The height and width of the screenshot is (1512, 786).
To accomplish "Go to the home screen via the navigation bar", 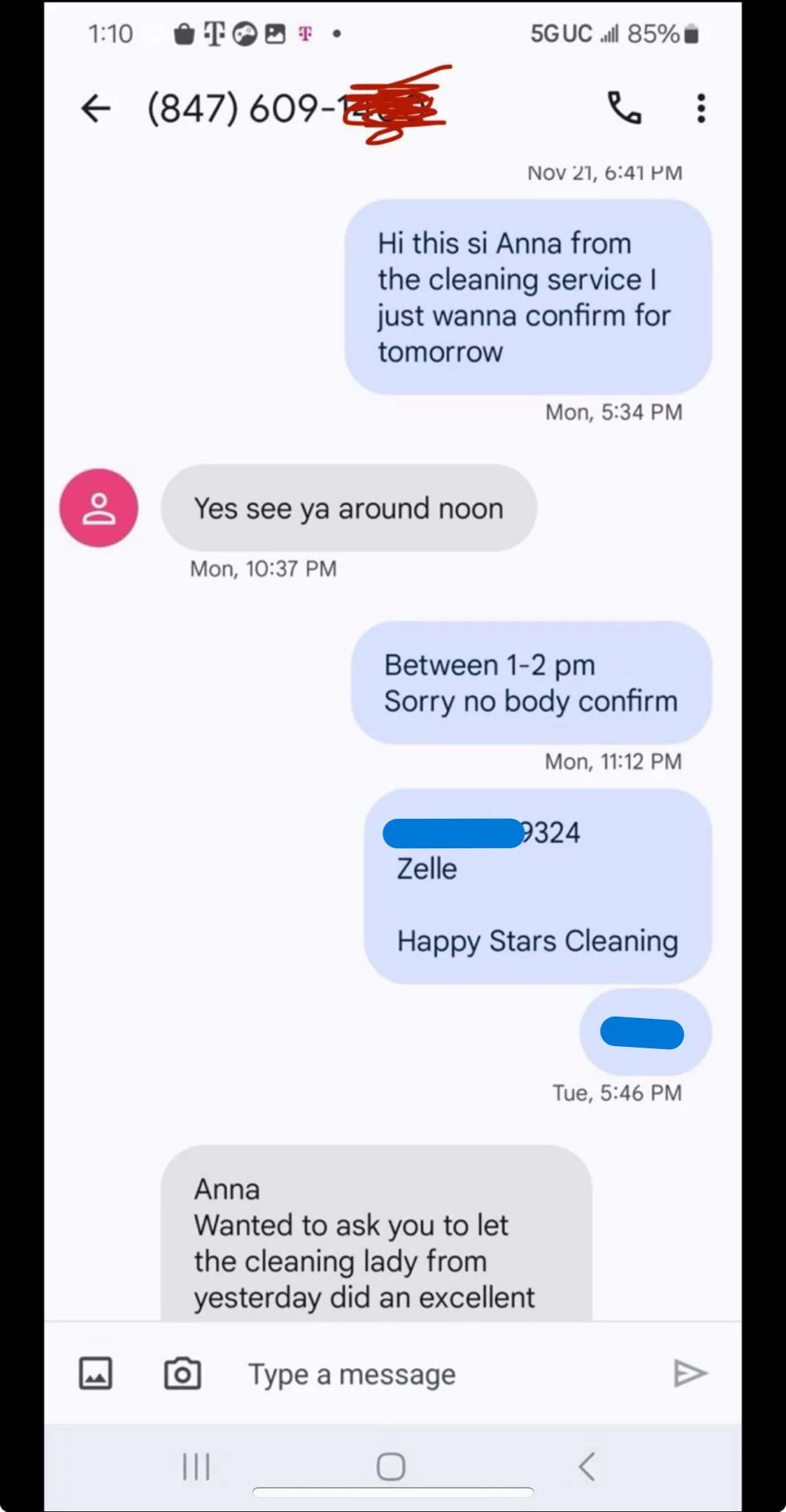I will pyautogui.click(x=391, y=1466).
